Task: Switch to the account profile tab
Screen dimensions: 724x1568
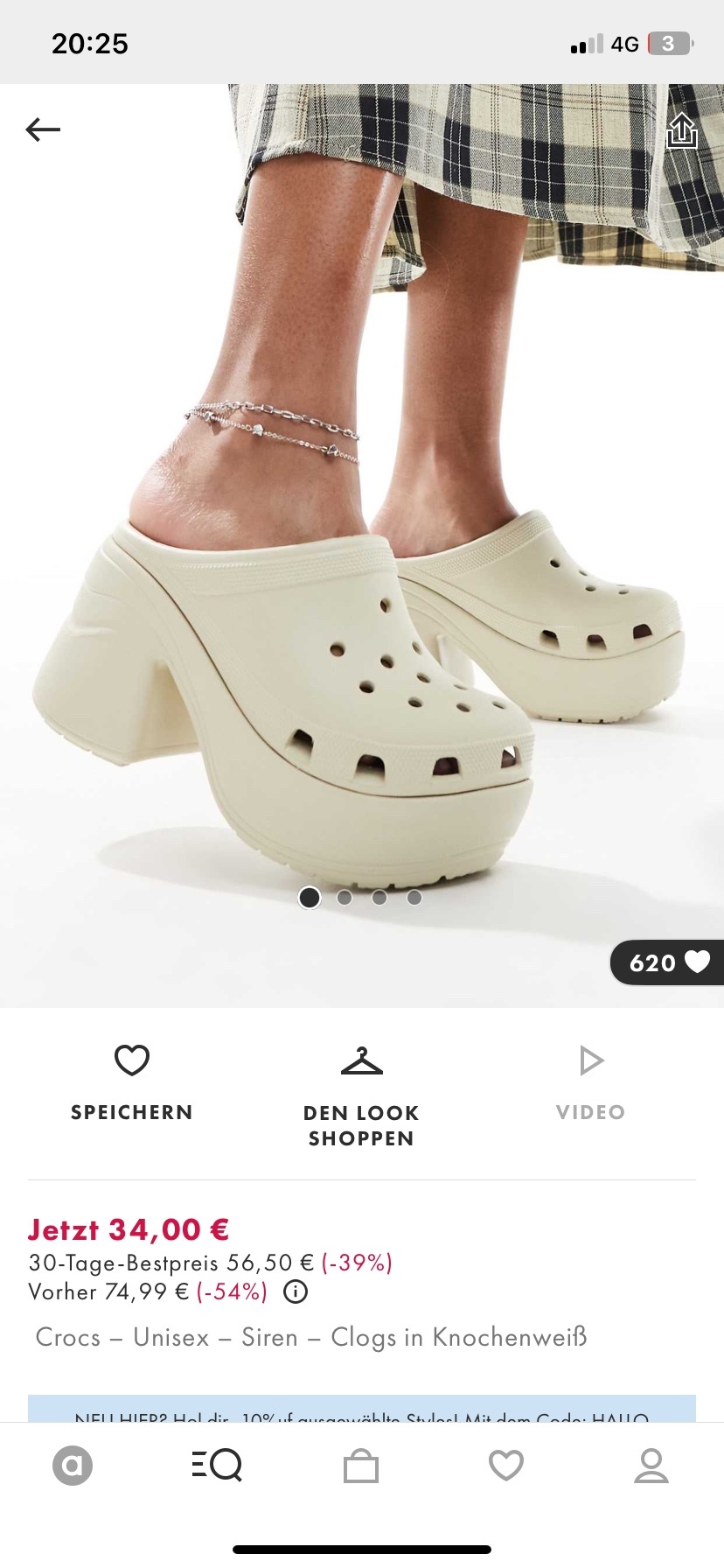Action: tap(651, 1466)
